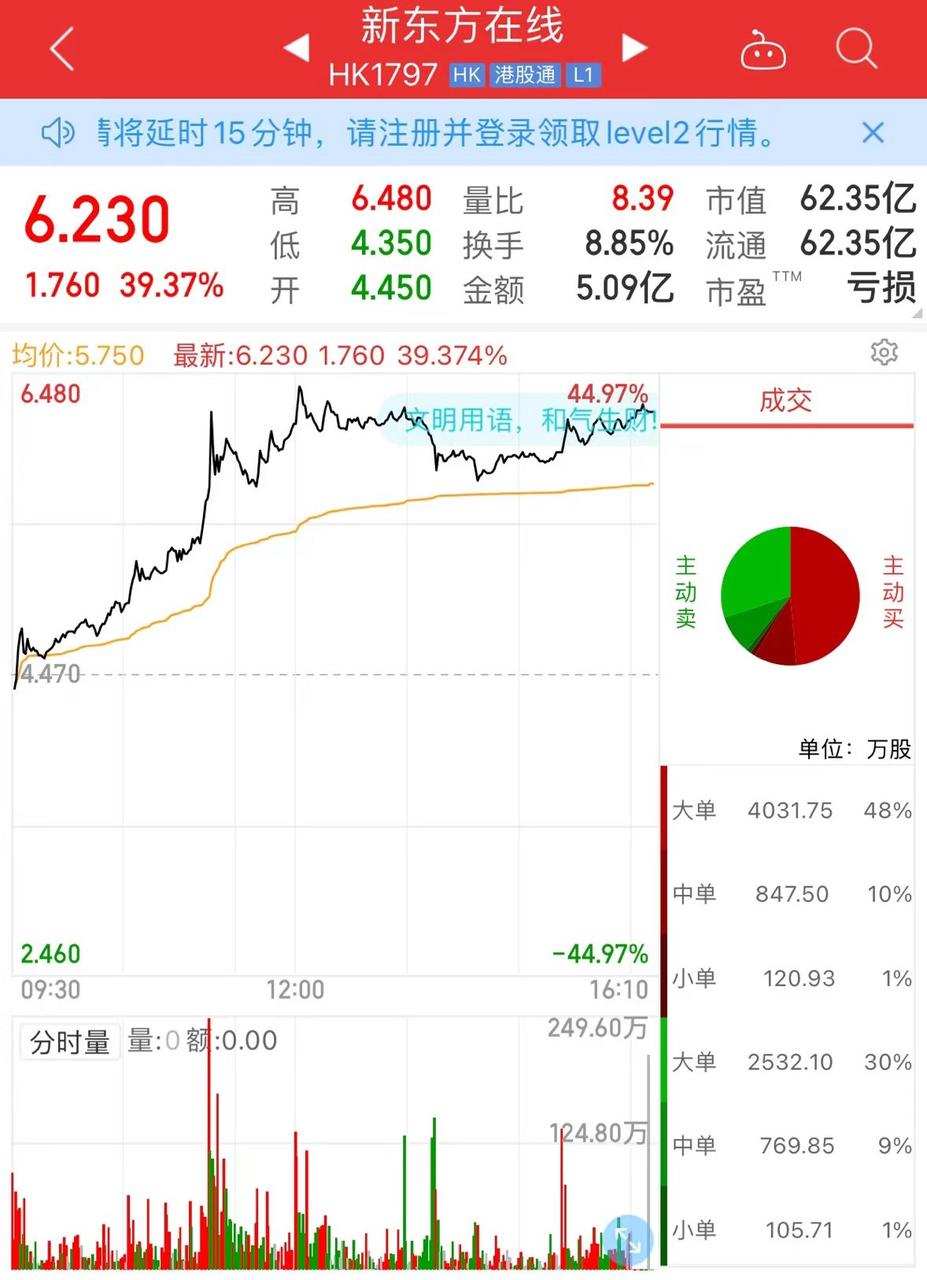Select the 成交 tab
This screenshot has width=927, height=1280.
click(x=786, y=402)
